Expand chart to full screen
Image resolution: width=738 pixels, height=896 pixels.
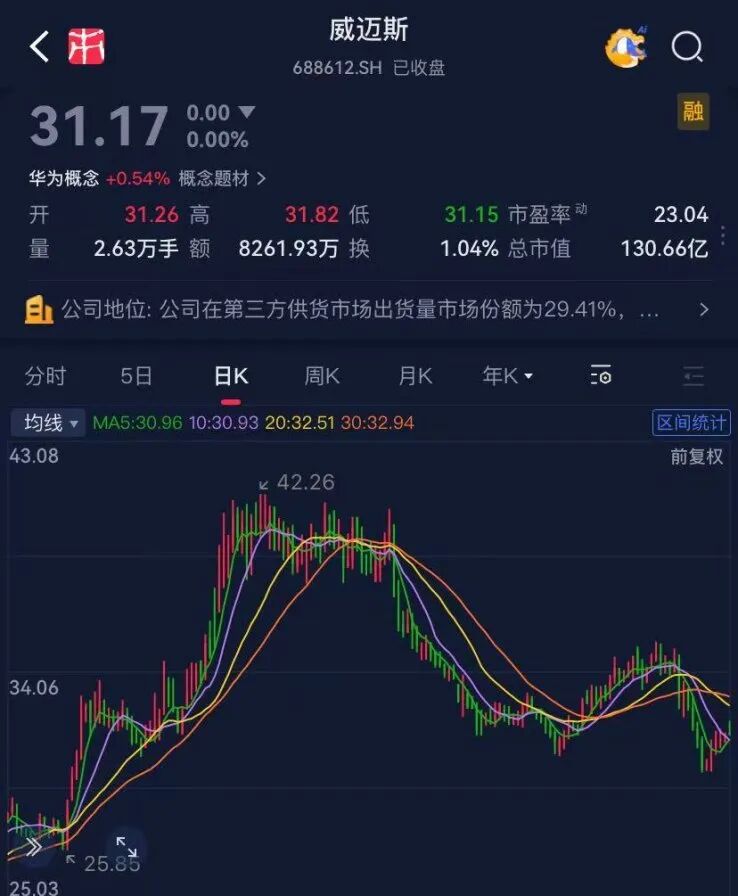click(126, 846)
